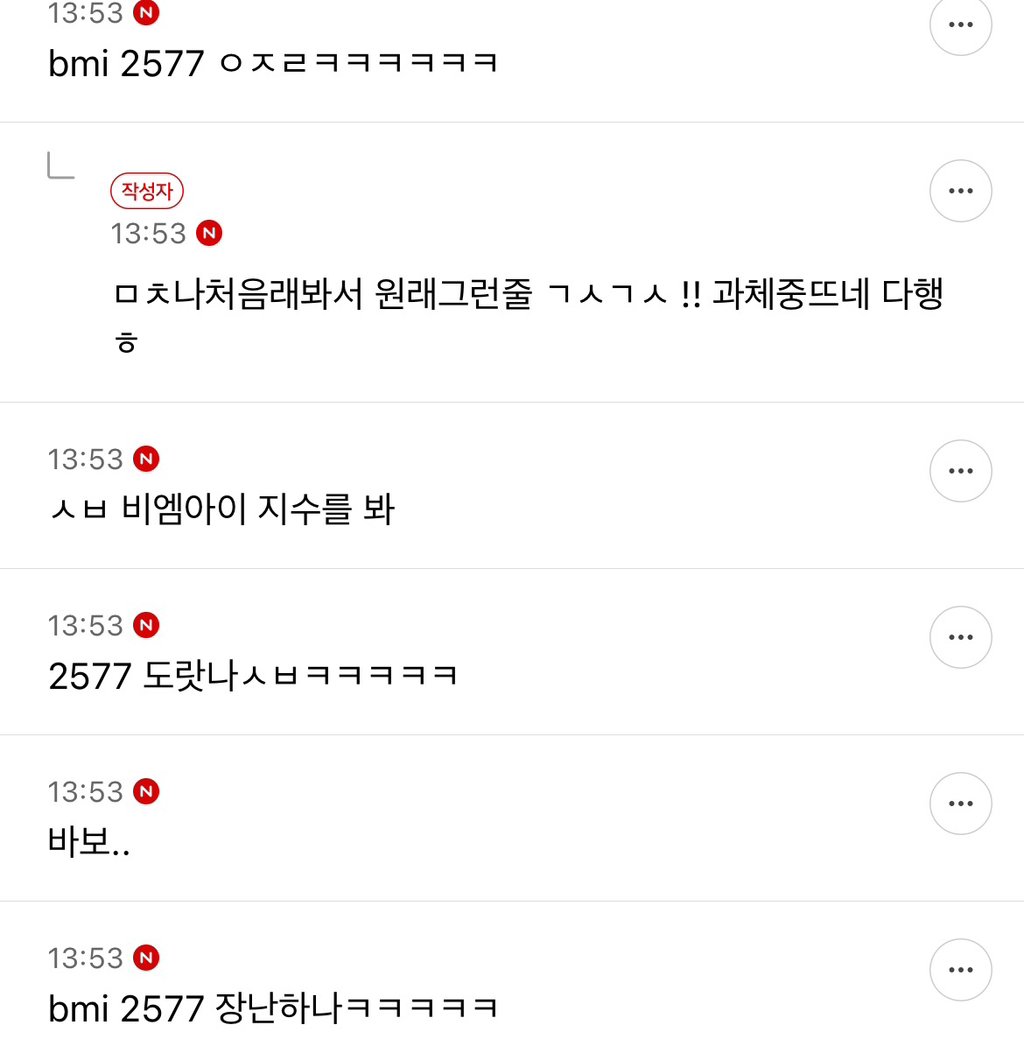Image resolution: width=1024 pixels, height=1060 pixels.
Task: Open the three-dot menu on the author's reply
Action: [960, 190]
